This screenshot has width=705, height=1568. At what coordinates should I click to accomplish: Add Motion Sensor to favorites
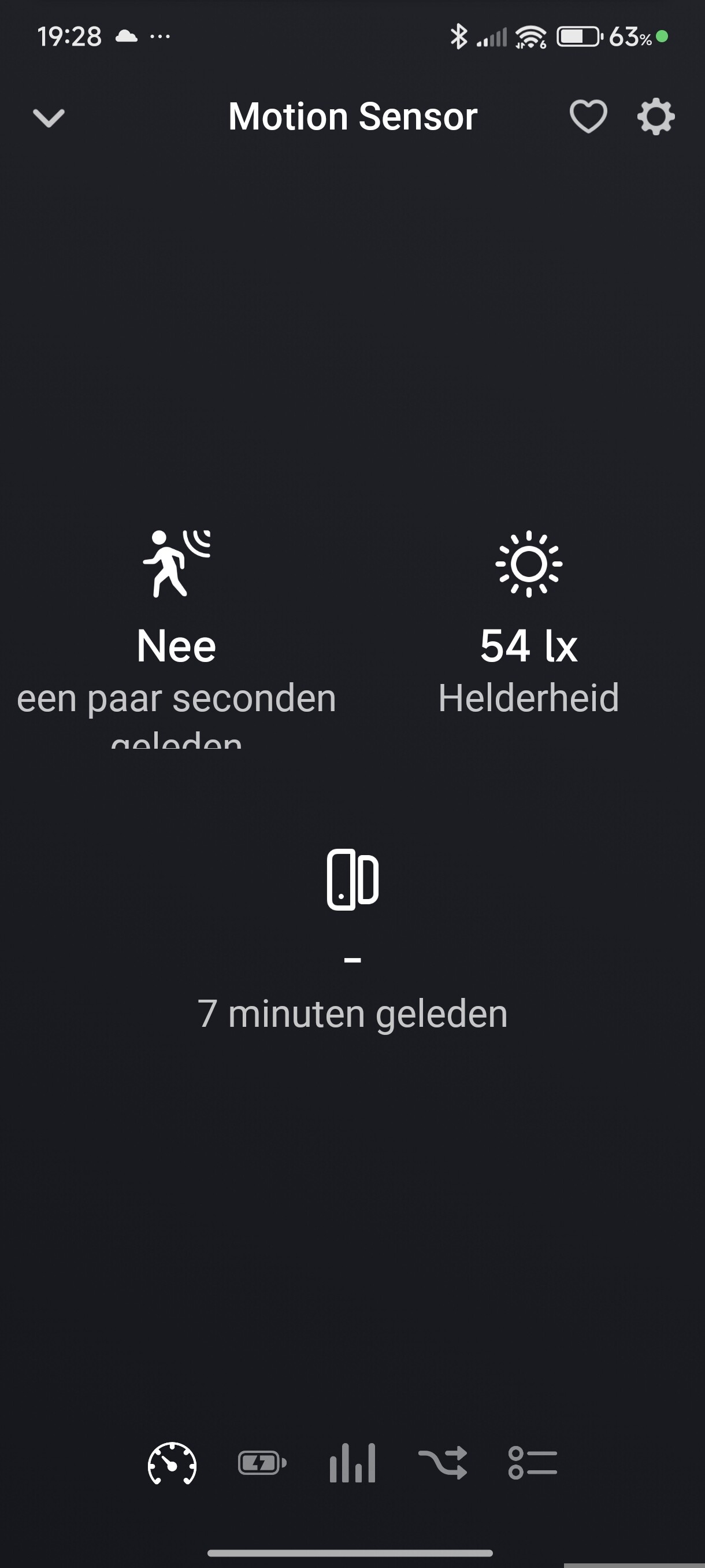click(588, 116)
